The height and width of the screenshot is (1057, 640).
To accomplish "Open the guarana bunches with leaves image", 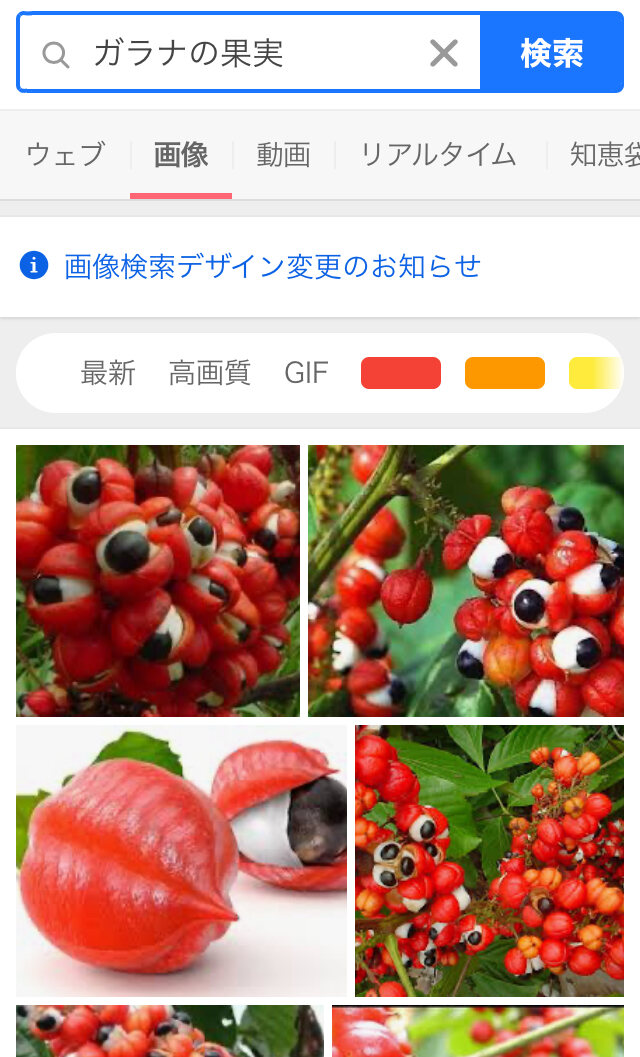I will (489, 860).
